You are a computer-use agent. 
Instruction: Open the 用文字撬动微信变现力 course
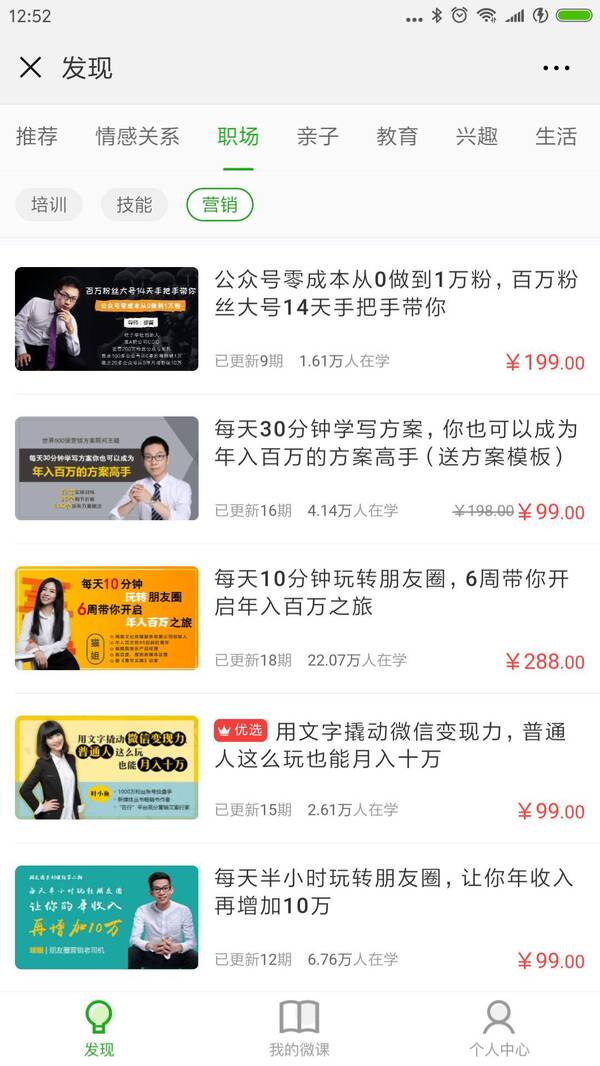(300, 768)
